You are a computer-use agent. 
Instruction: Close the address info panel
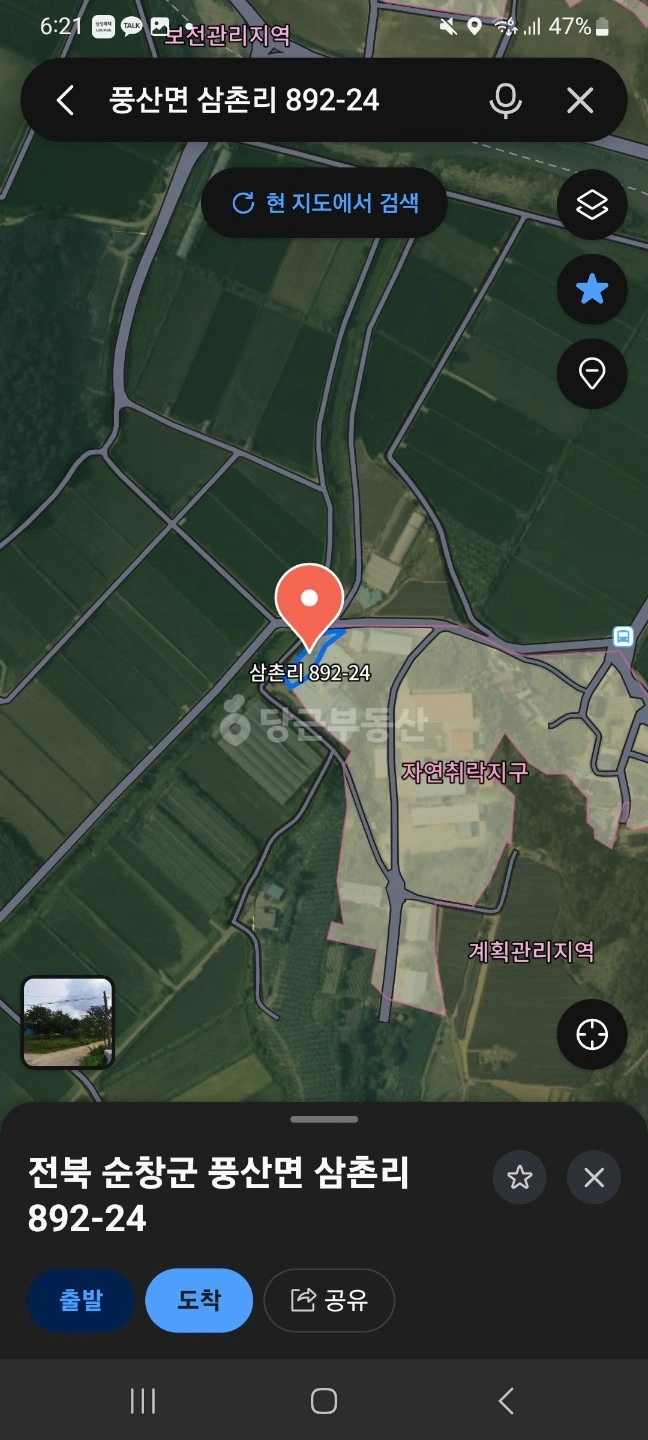point(594,1177)
